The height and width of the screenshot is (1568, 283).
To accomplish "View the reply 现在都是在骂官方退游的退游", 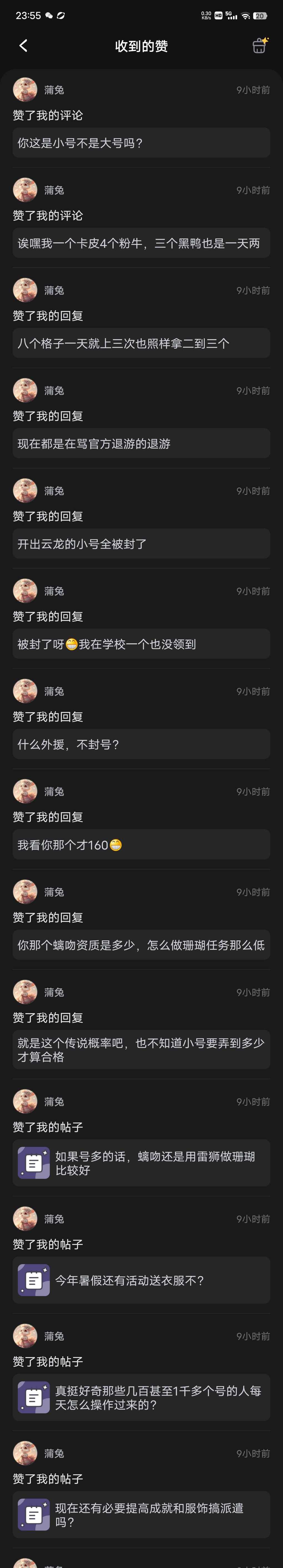I will click(x=141, y=444).
